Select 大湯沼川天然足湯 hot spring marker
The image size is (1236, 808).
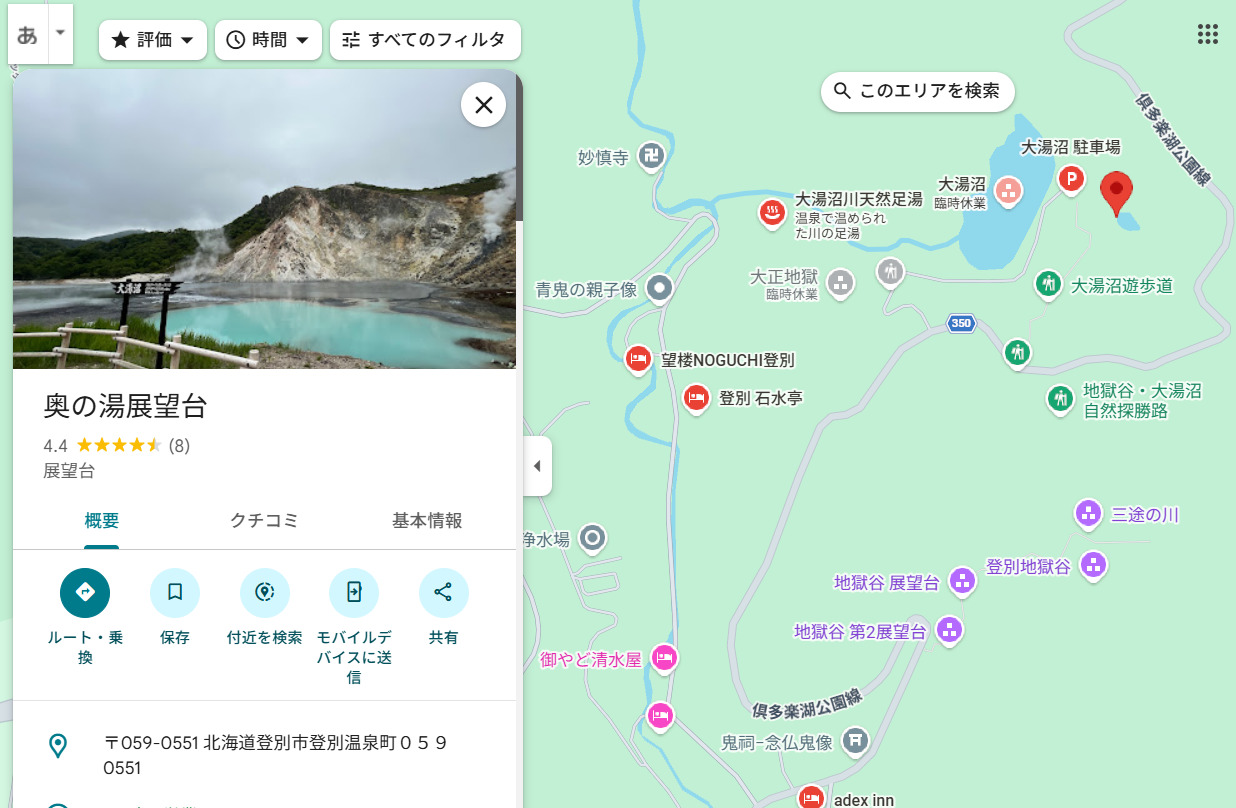(x=771, y=214)
